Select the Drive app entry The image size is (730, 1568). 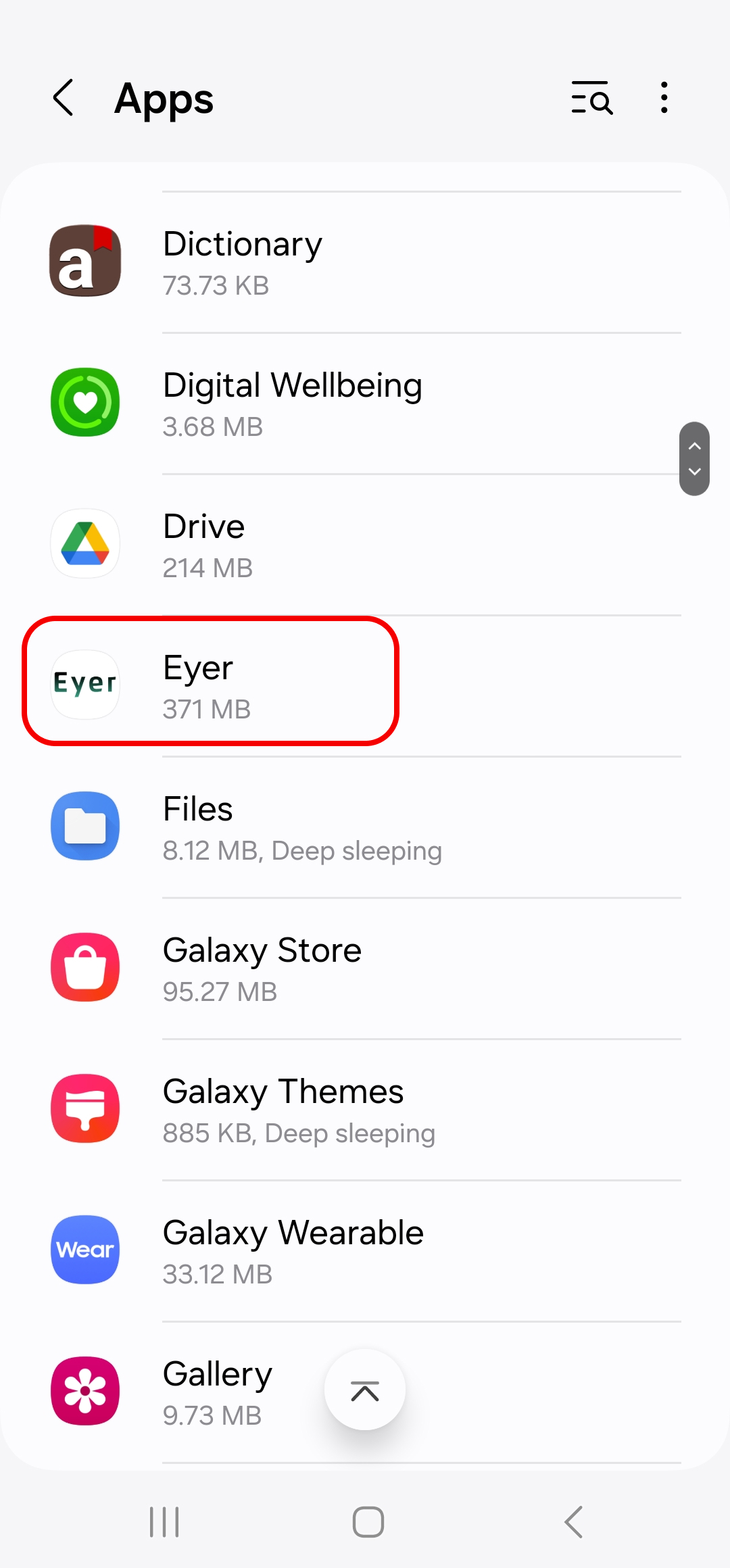pyautogui.click(x=365, y=545)
